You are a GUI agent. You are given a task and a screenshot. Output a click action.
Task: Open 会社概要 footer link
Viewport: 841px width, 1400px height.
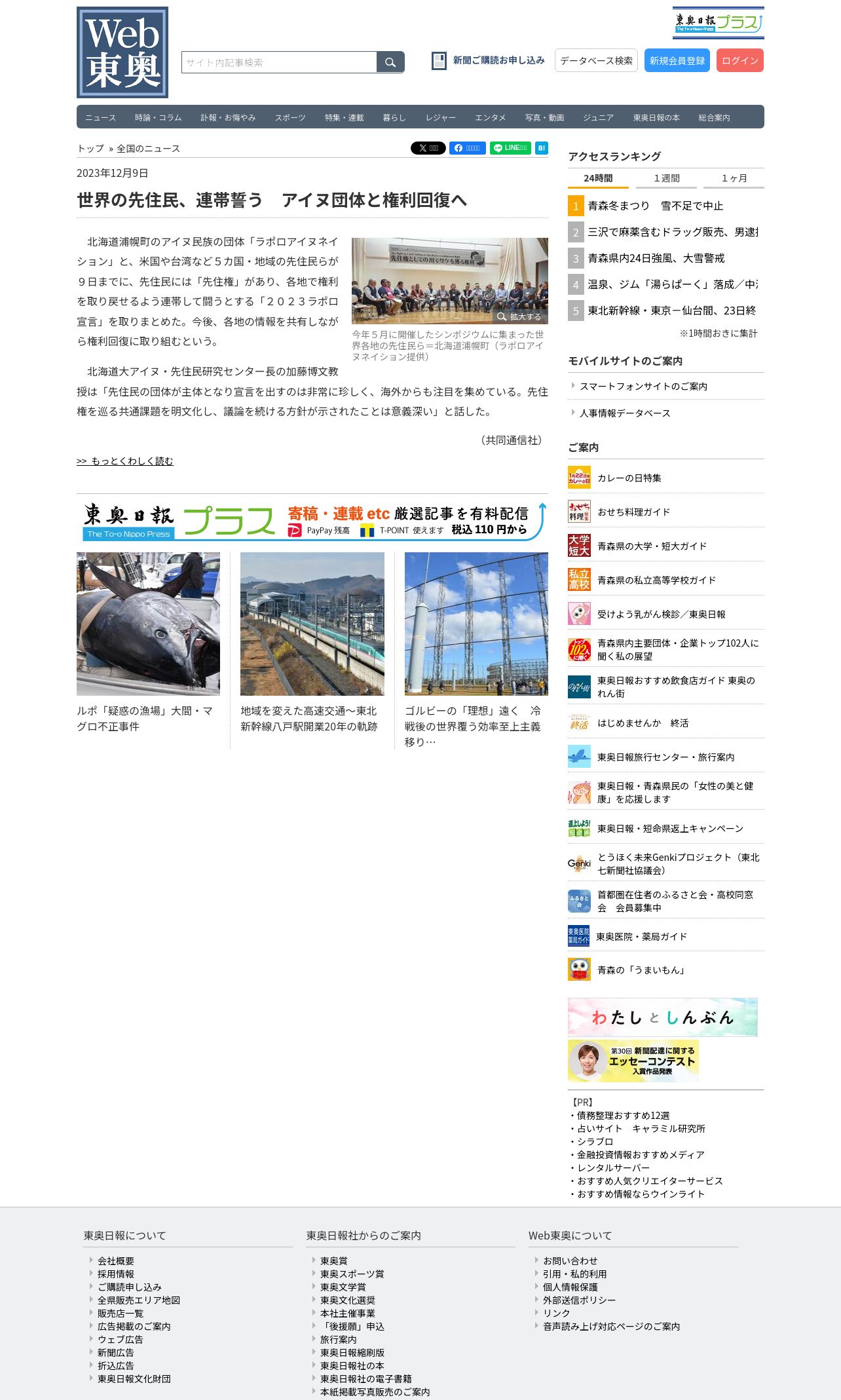(x=116, y=1260)
